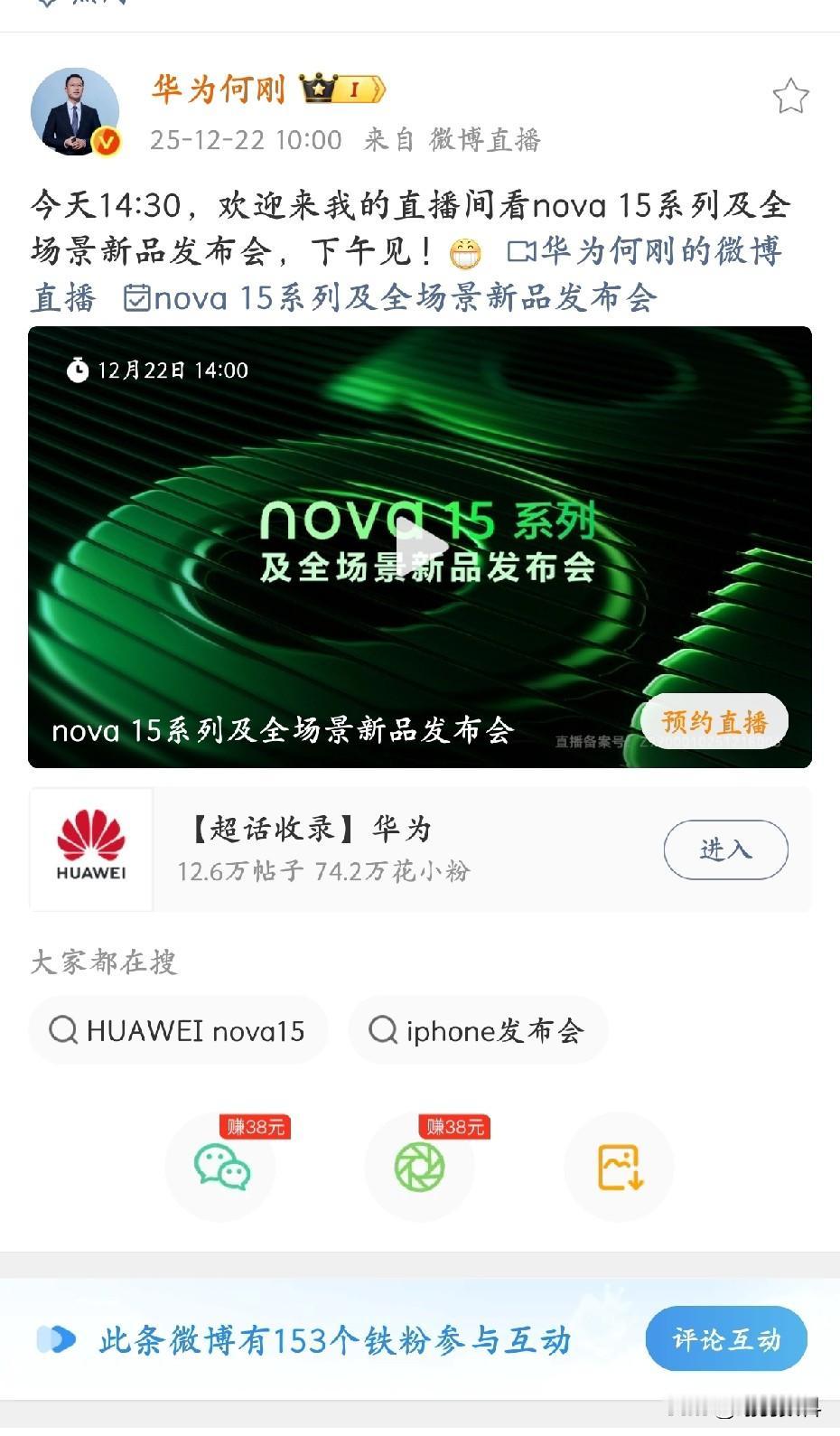Click the HUAWEI logo thumbnail
Screen dimensions: 840x1436
[91, 849]
